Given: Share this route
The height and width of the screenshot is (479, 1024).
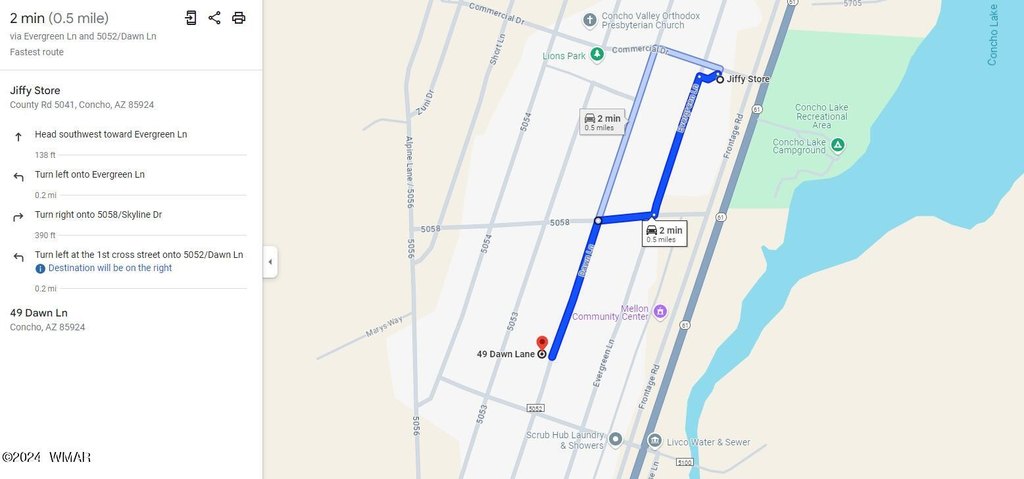Looking at the screenshot, I should pyautogui.click(x=215, y=18).
